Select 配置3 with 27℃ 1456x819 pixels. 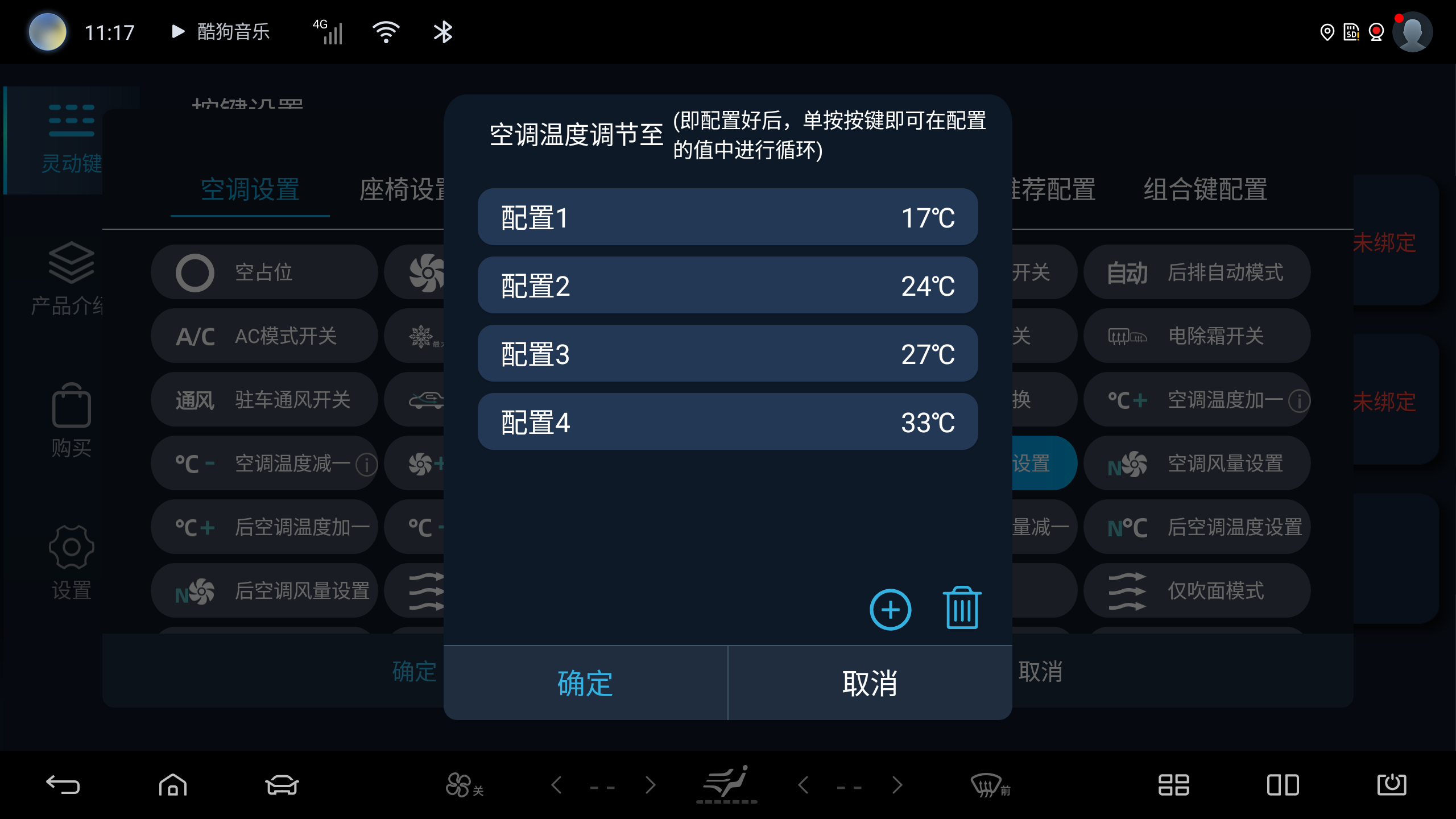(727, 354)
